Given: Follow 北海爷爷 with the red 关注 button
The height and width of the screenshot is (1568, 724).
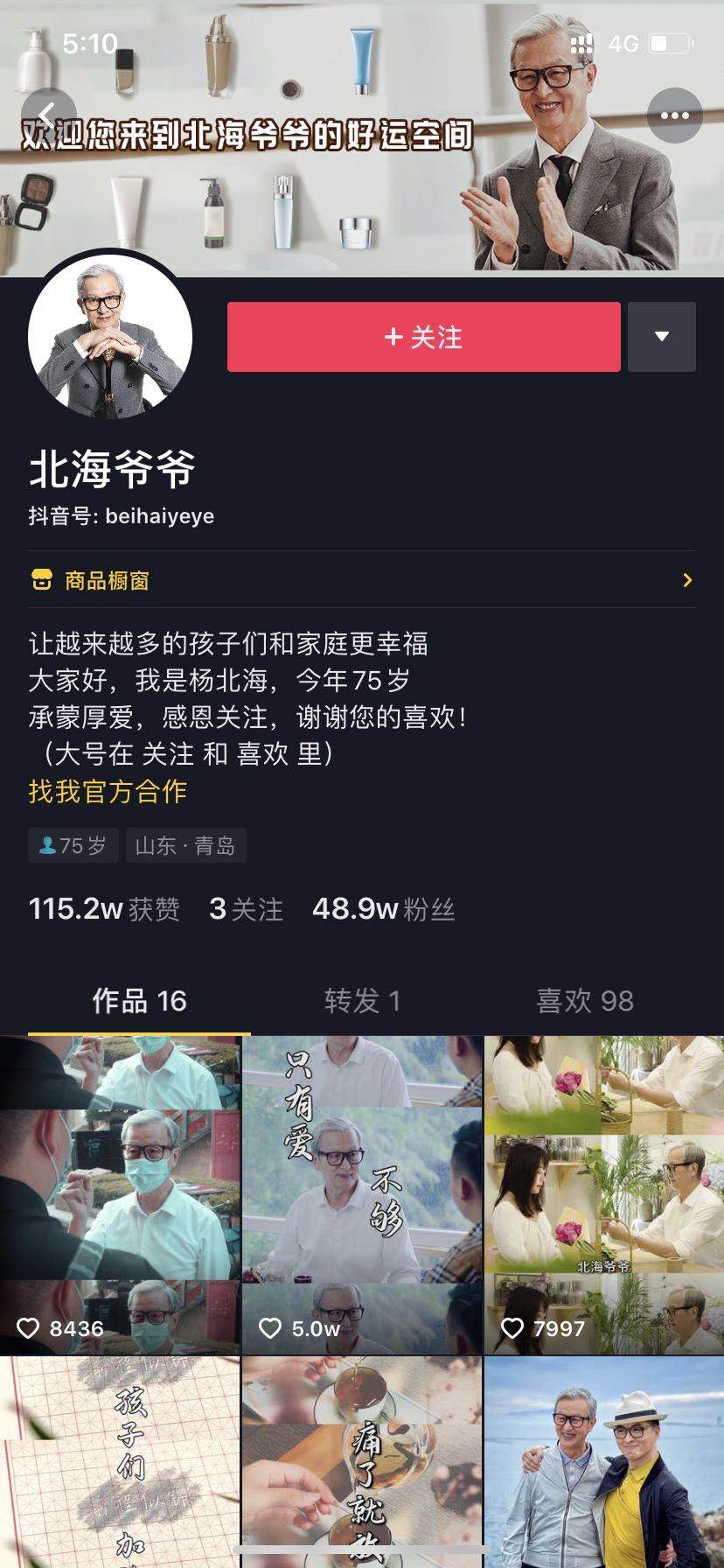Looking at the screenshot, I should [423, 337].
